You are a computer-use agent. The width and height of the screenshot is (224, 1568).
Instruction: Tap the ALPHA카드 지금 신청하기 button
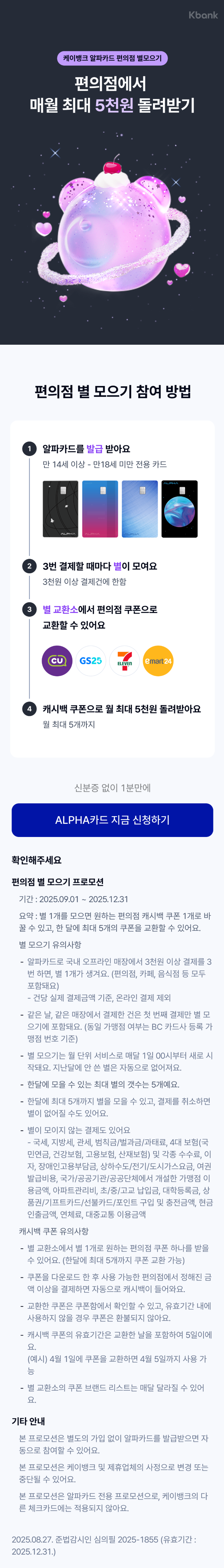pos(112,819)
